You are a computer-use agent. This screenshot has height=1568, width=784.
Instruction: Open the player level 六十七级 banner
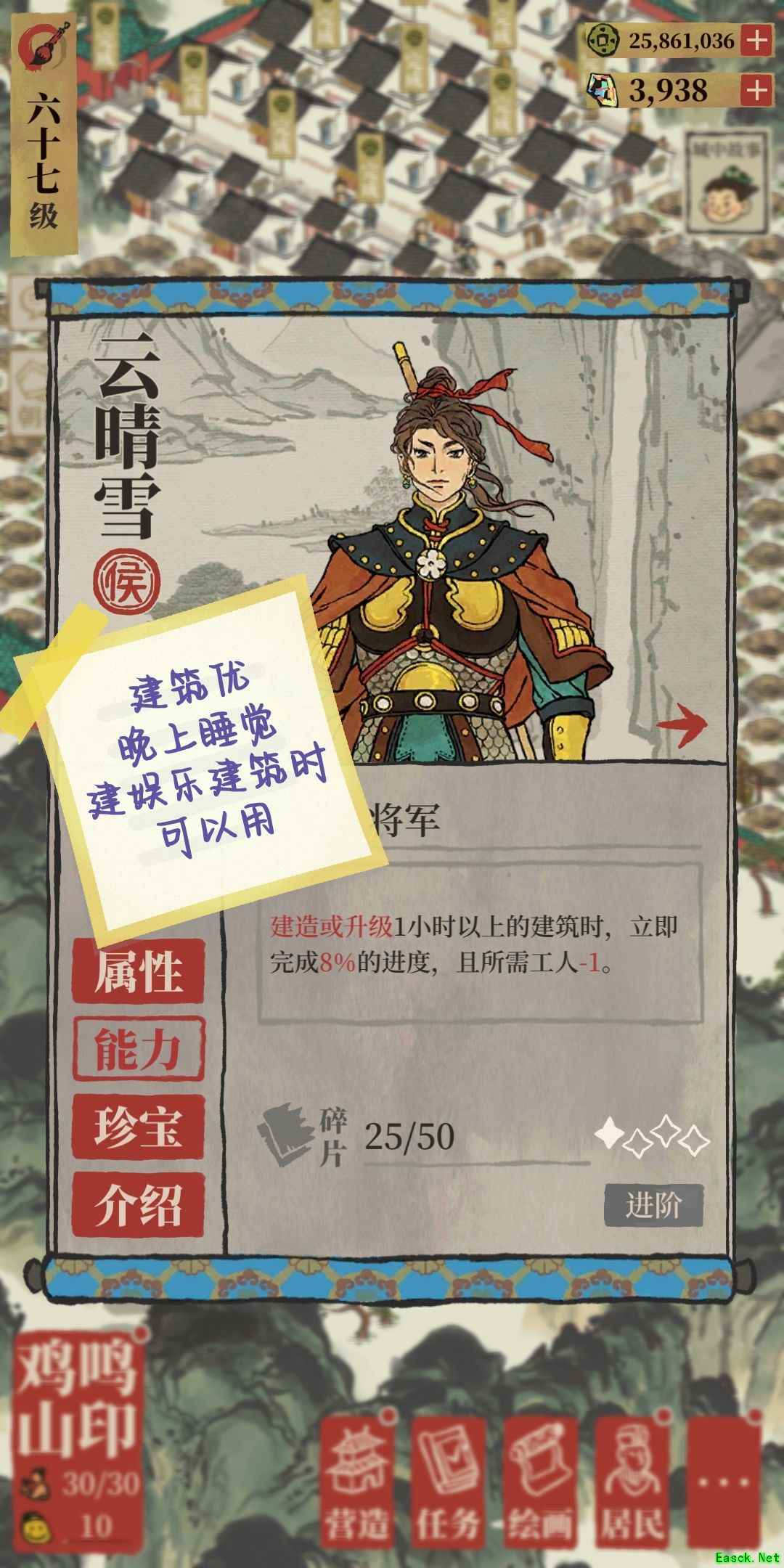(x=44, y=138)
